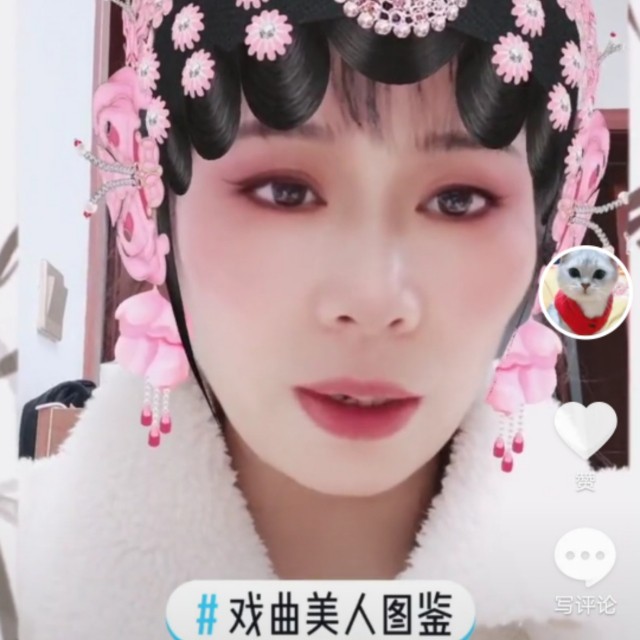Like this video with the heart

[586, 430]
